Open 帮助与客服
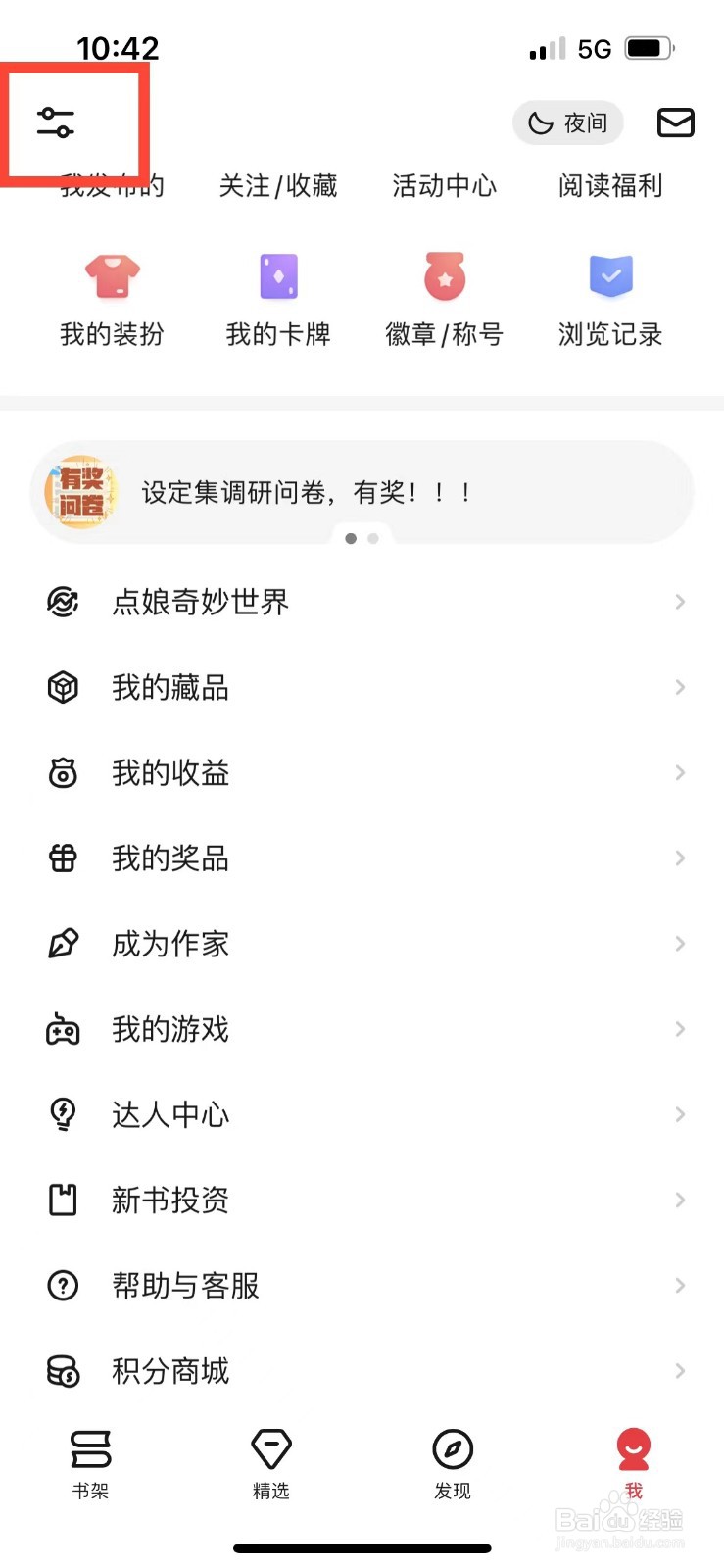The image size is (724, 1568). tap(362, 1285)
